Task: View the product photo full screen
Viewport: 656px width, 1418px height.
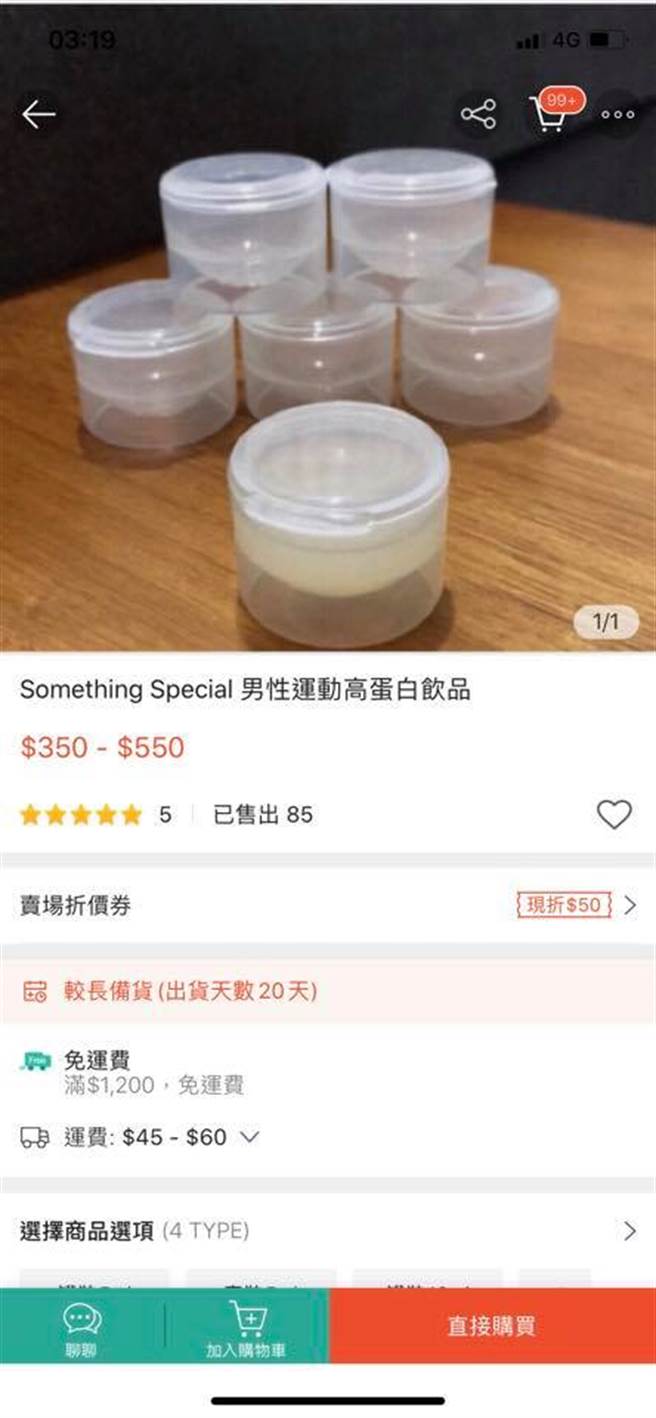Action: point(328,400)
